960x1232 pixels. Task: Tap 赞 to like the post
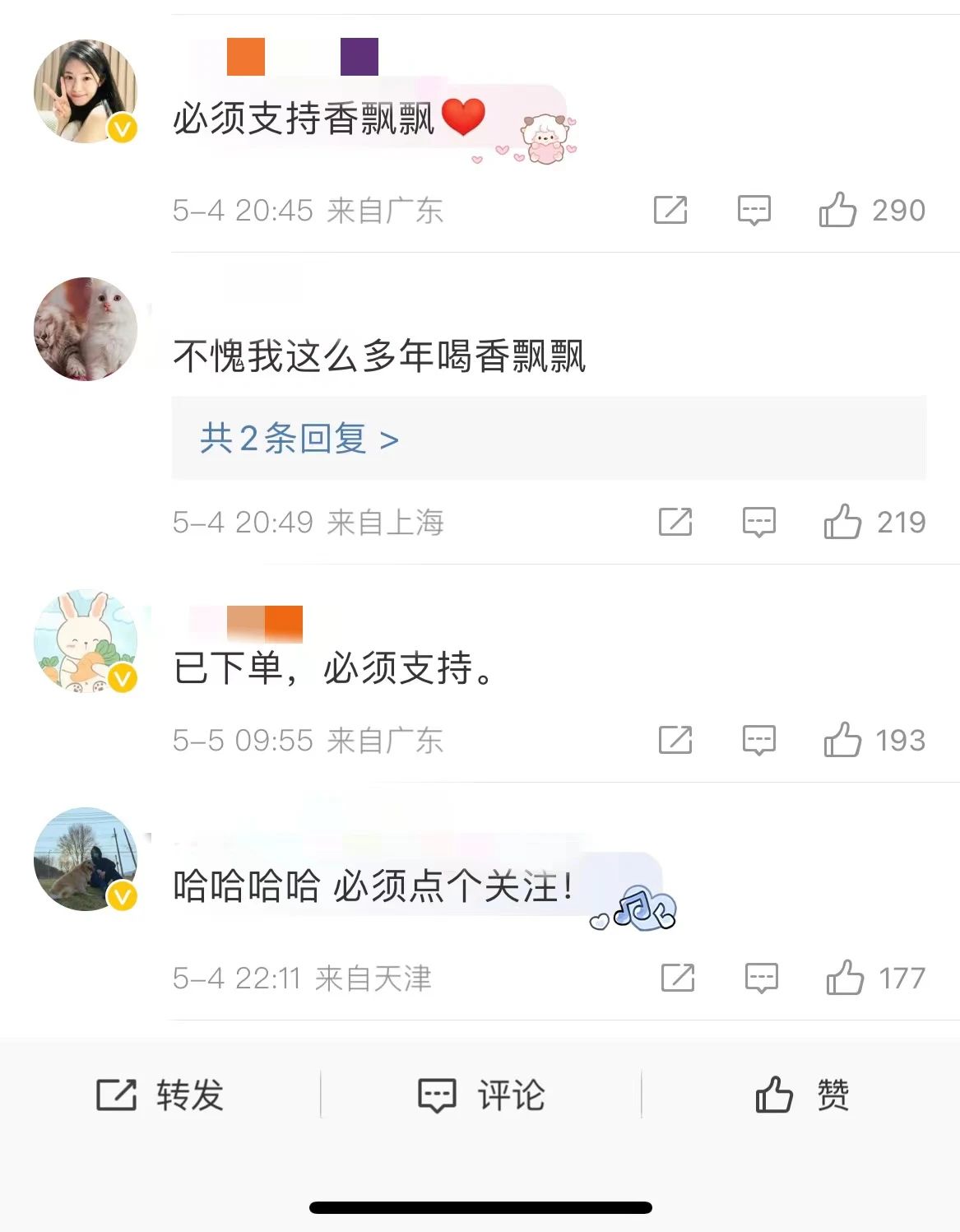point(802,1095)
